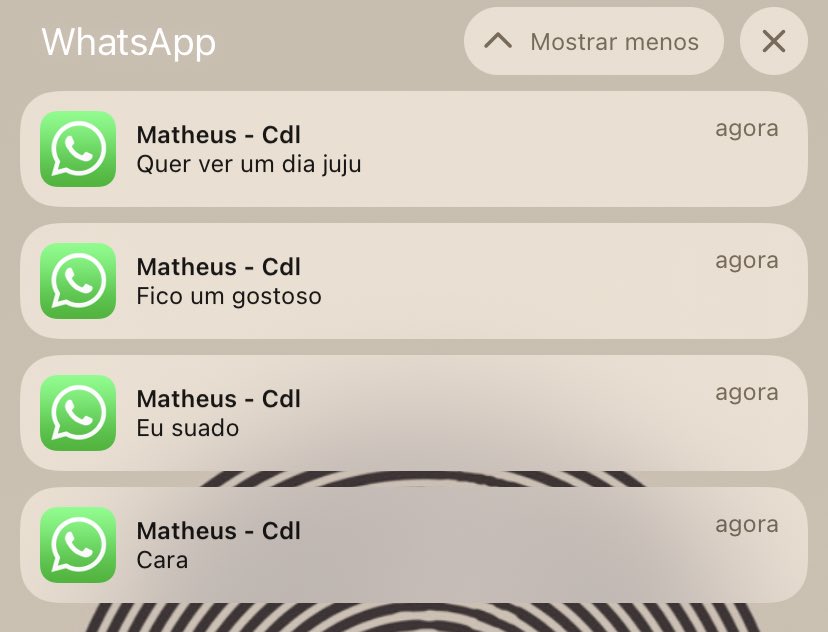
Task: Open the Fico um gostoso notification
Action: pyautogui.click(x=414, y=281)
